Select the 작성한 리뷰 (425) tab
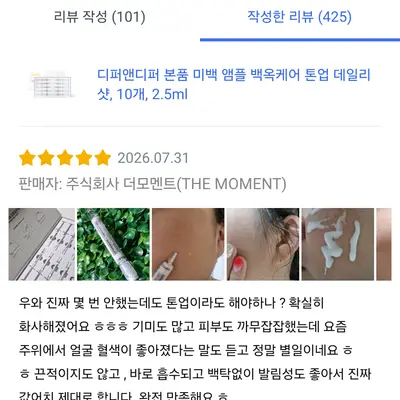 pos(299,17)
